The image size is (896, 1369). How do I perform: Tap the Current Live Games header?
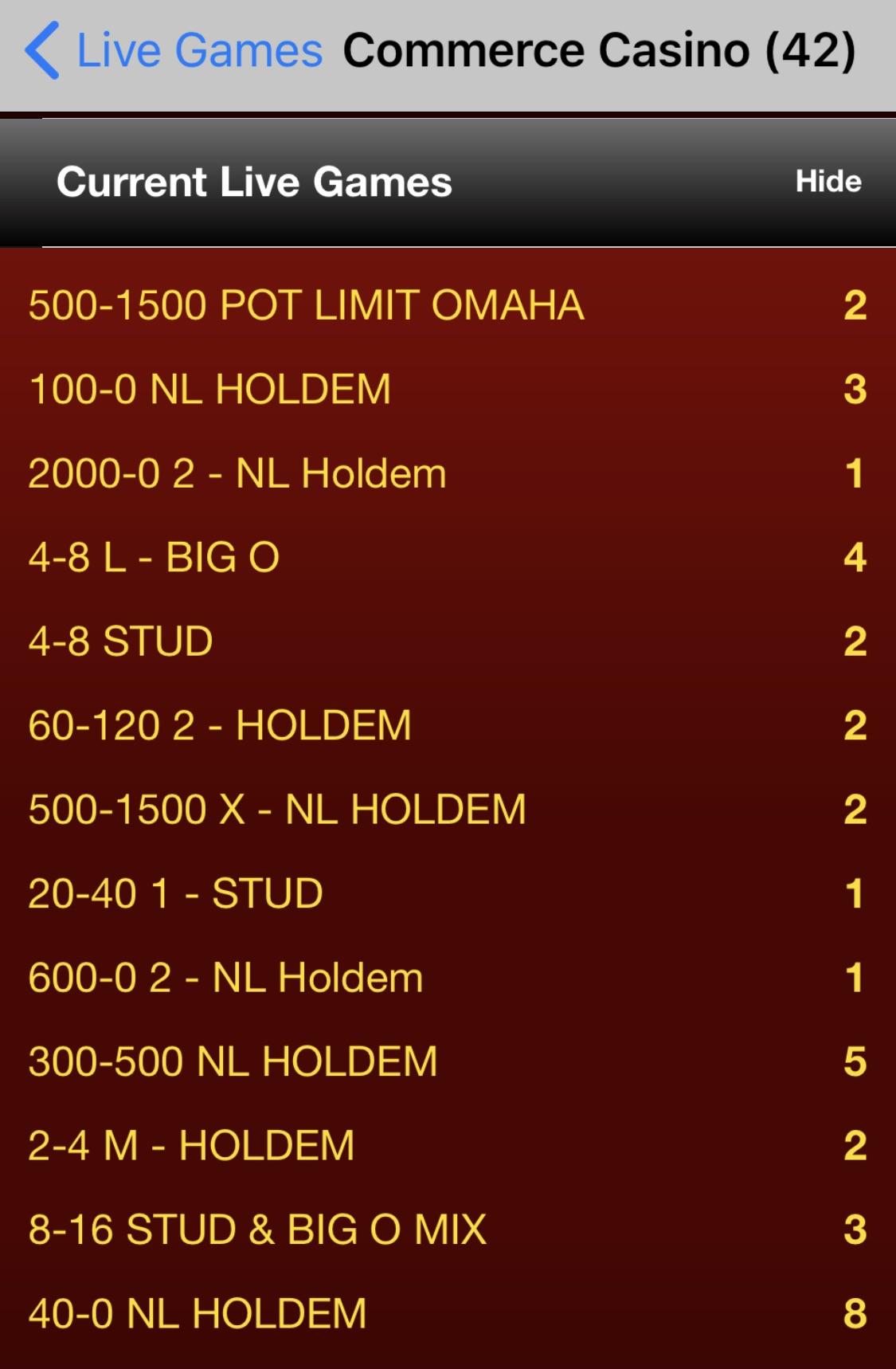[253, 182]
